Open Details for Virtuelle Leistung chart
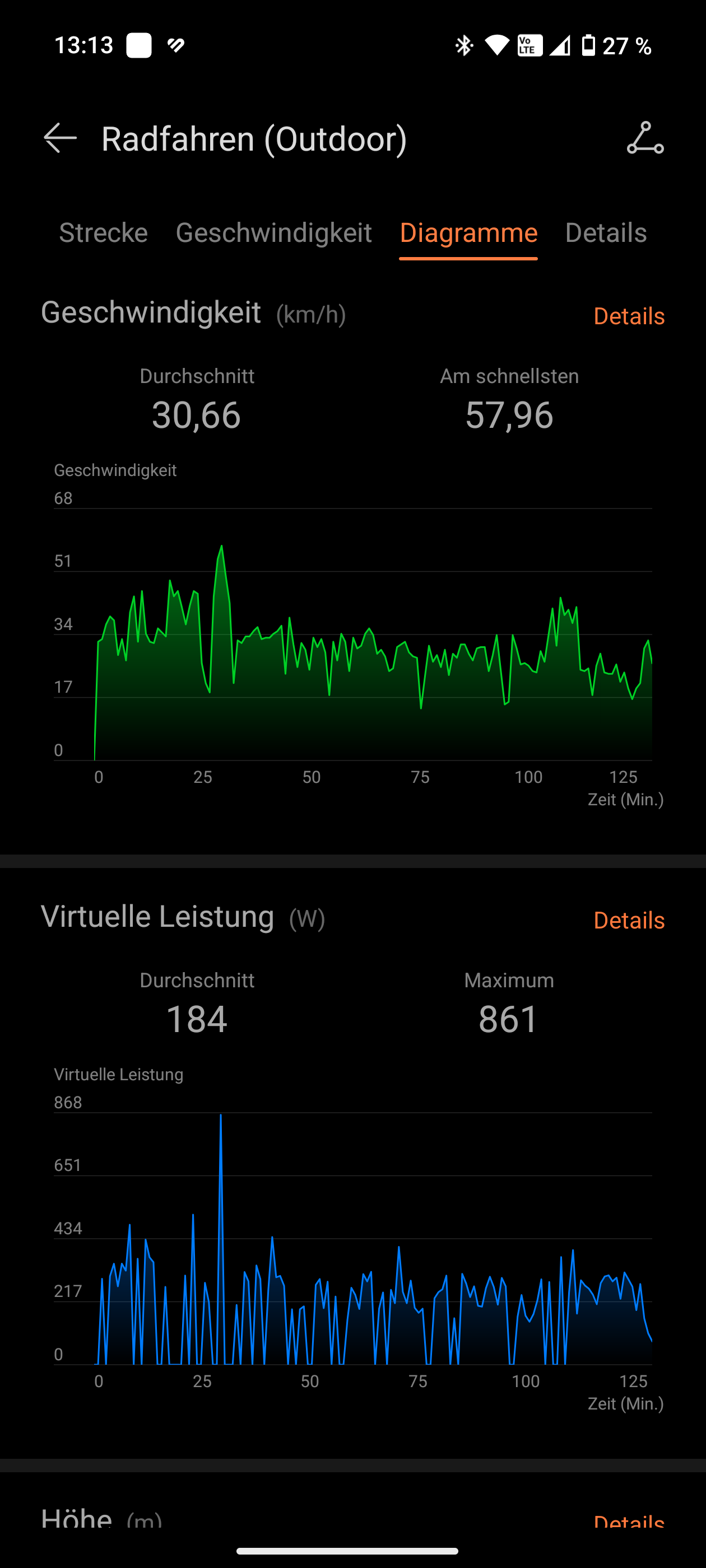The height and width of the screenshot is (1568, 706). coord(629,920)
